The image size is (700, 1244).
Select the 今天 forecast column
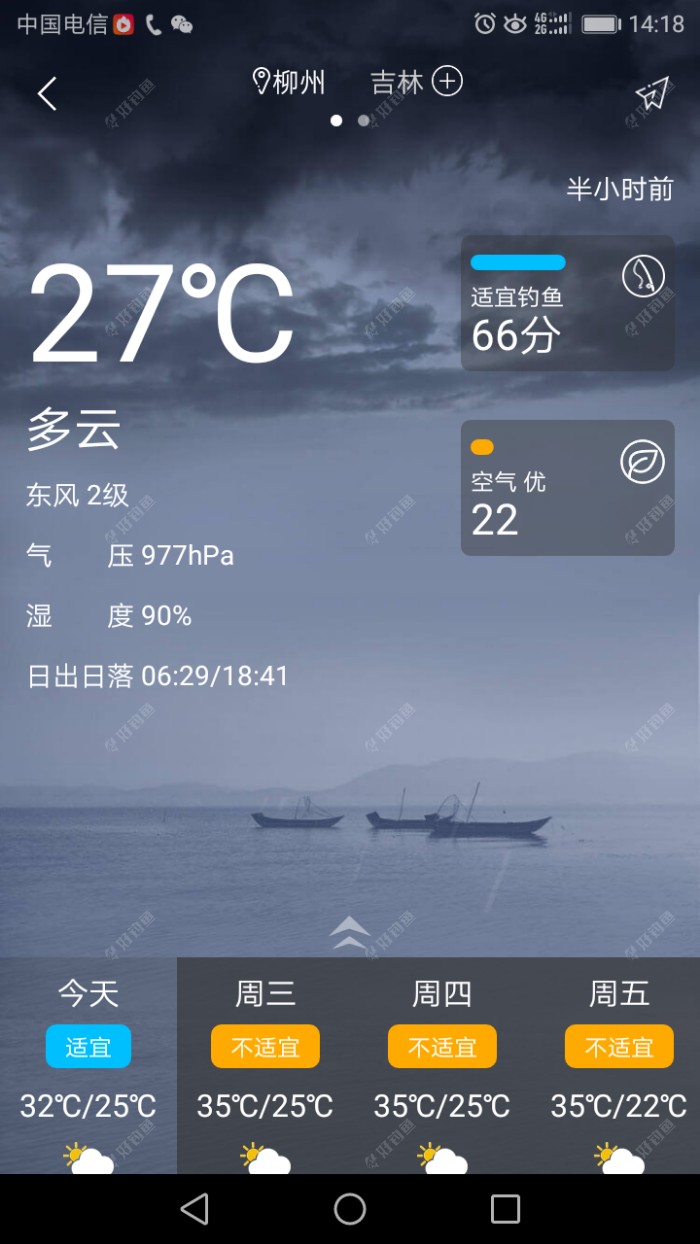pos(88,1065)
